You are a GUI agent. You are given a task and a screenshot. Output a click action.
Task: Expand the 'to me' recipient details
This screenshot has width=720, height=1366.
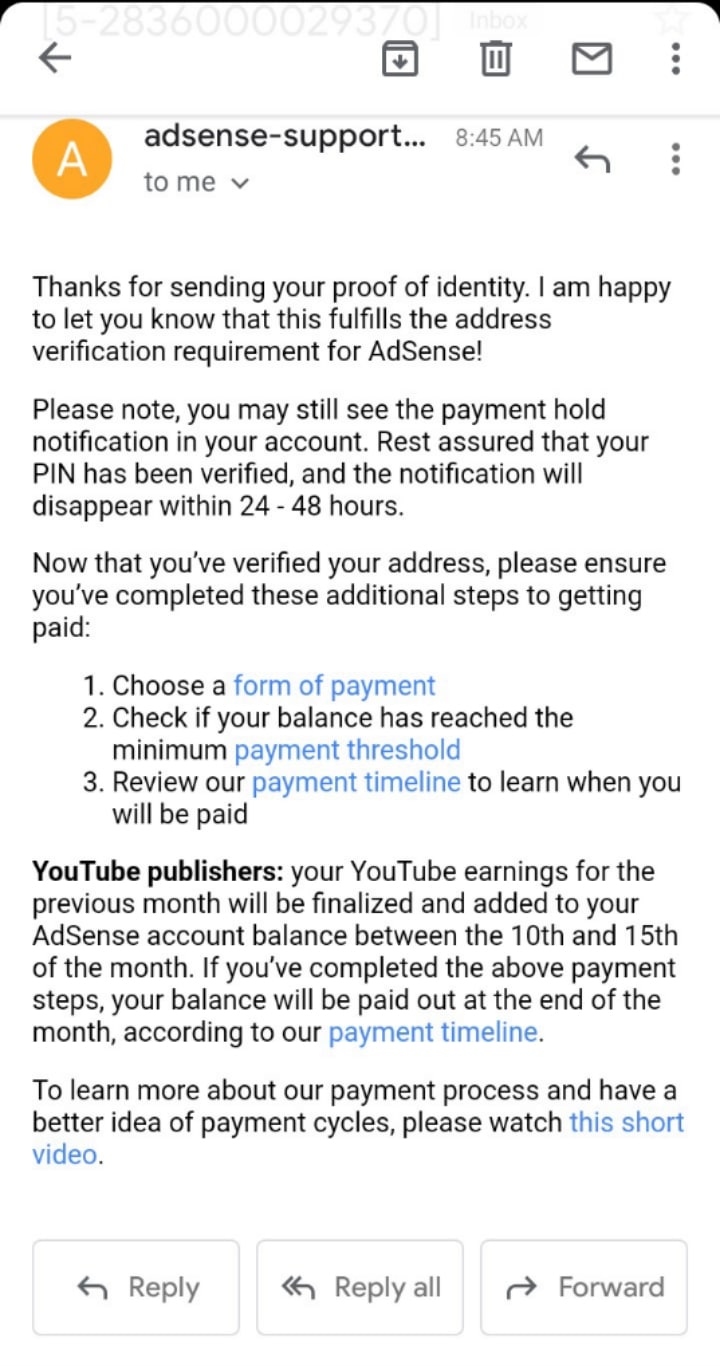point(195,182)
